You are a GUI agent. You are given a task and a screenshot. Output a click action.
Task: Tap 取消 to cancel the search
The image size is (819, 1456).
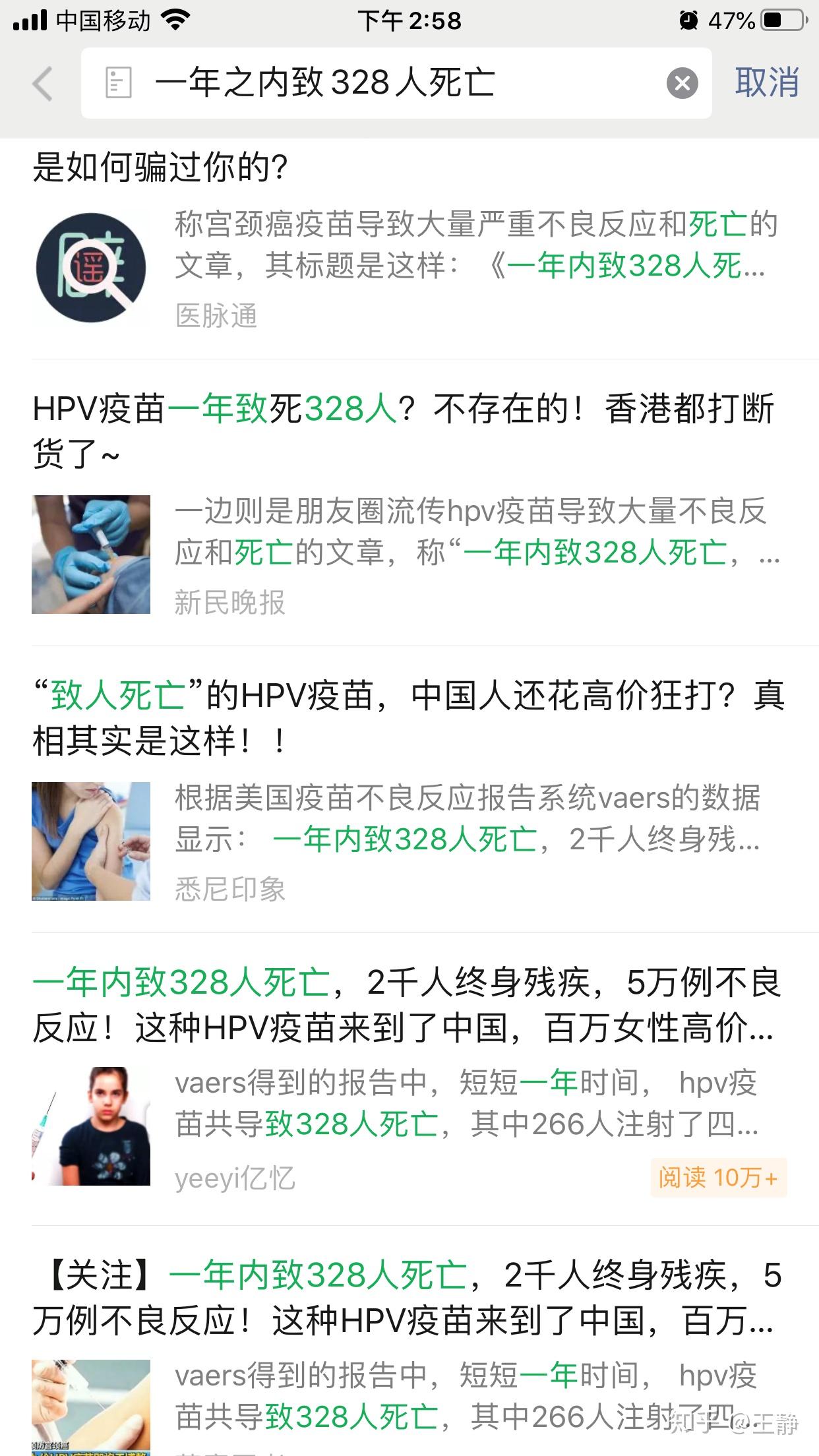coord(767,83)
